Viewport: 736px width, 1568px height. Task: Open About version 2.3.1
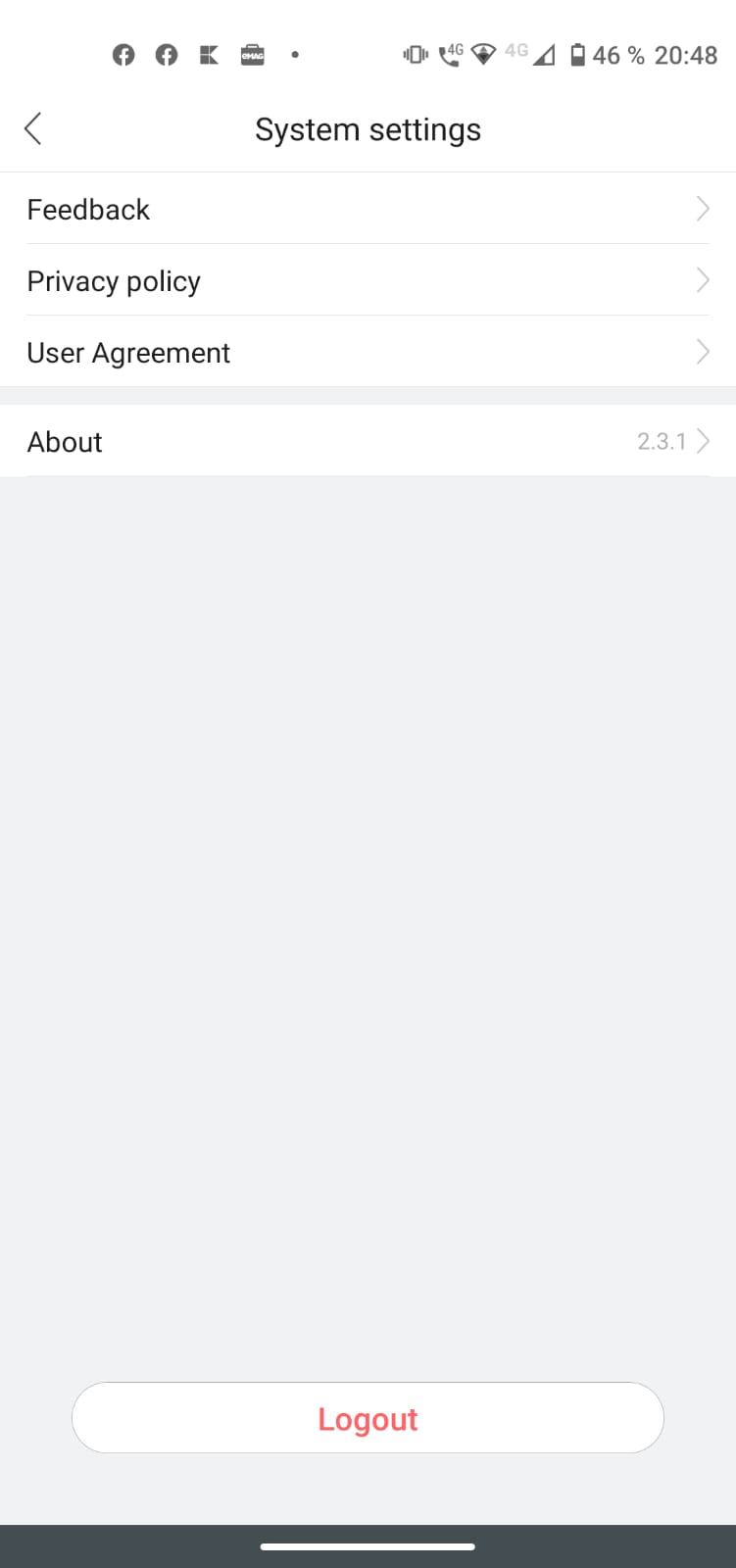[368, 441]
